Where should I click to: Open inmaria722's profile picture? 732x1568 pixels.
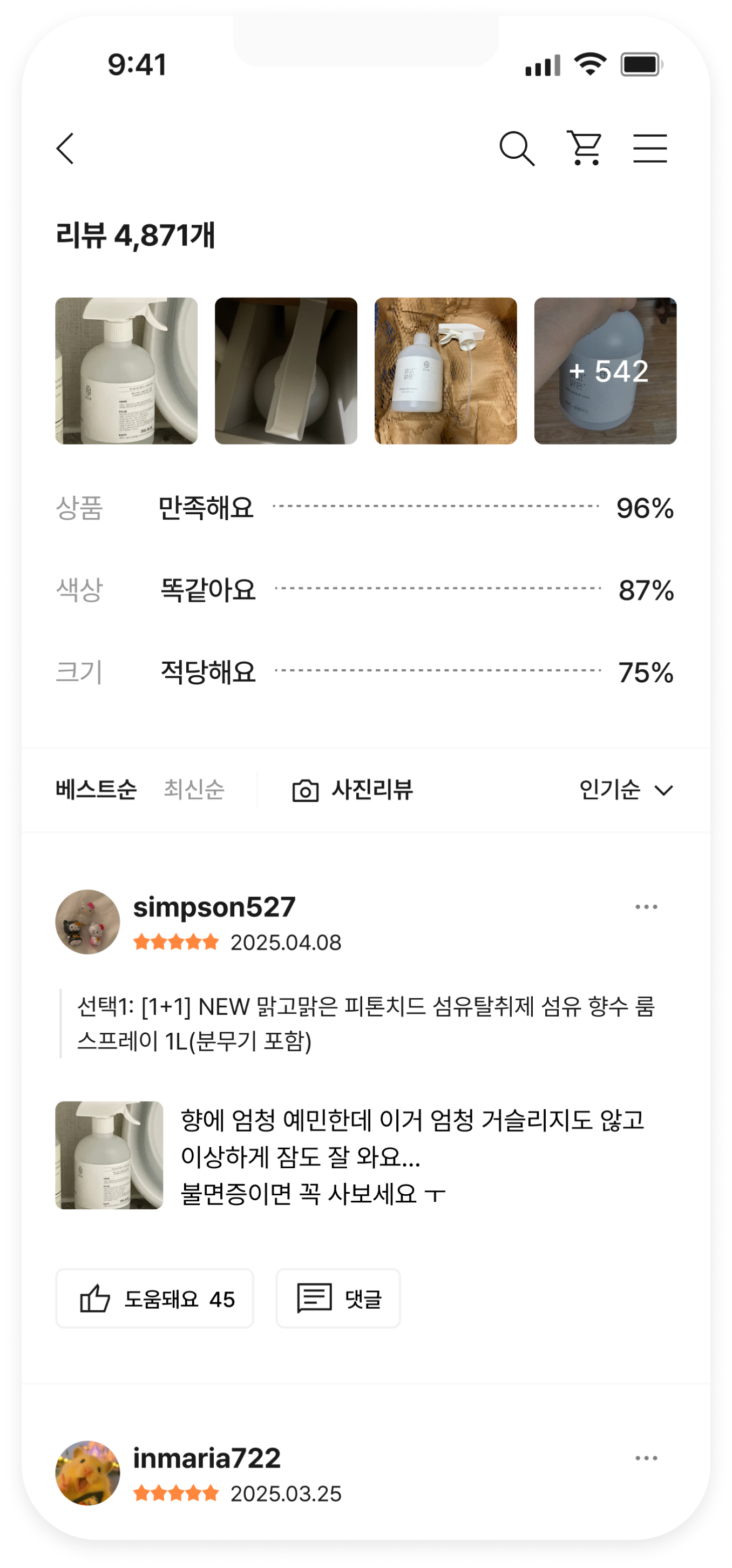(87, 1473)
